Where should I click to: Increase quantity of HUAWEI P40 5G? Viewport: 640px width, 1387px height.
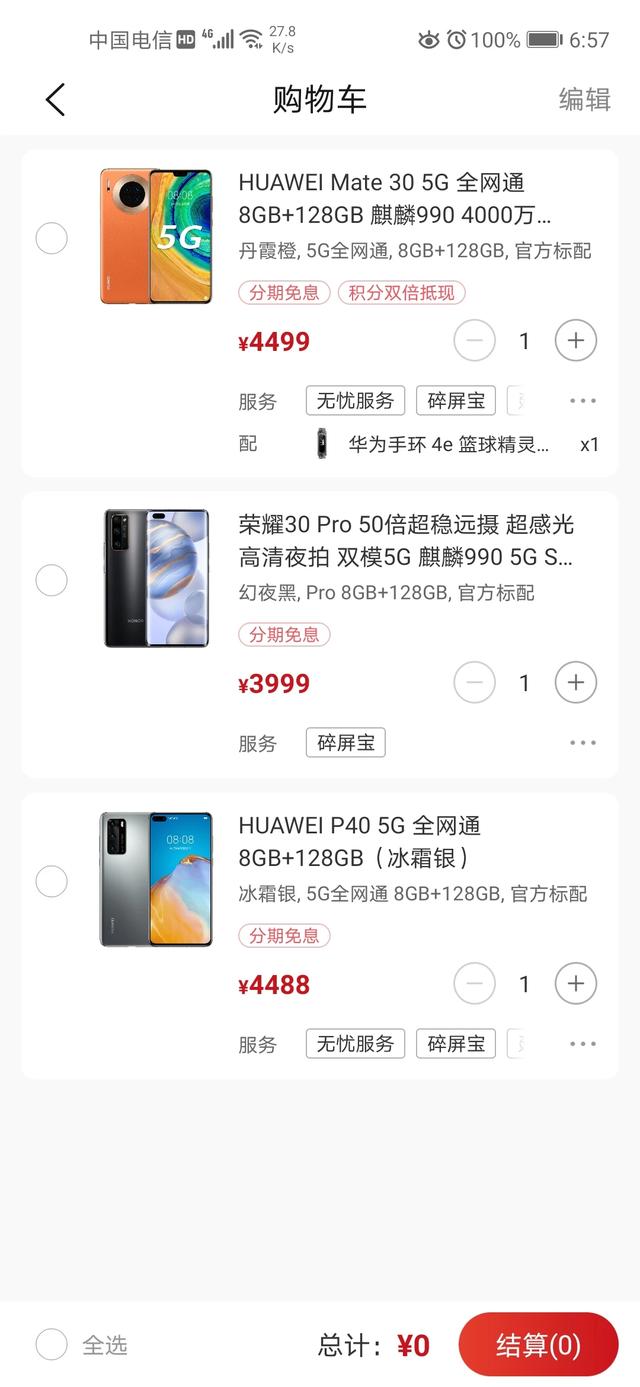tap(575, 984)
